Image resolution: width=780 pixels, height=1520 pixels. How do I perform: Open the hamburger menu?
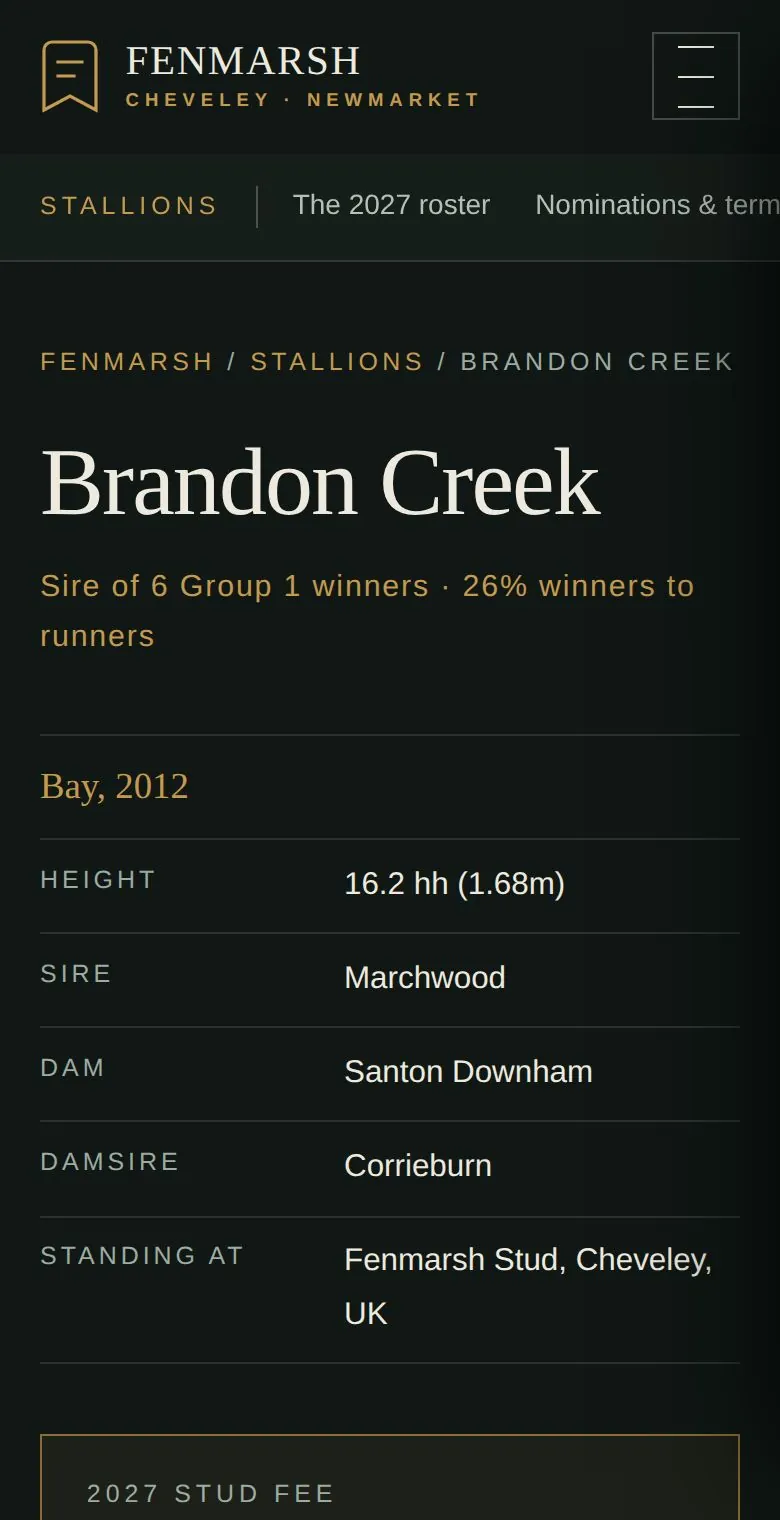click(x=696, y=76)
